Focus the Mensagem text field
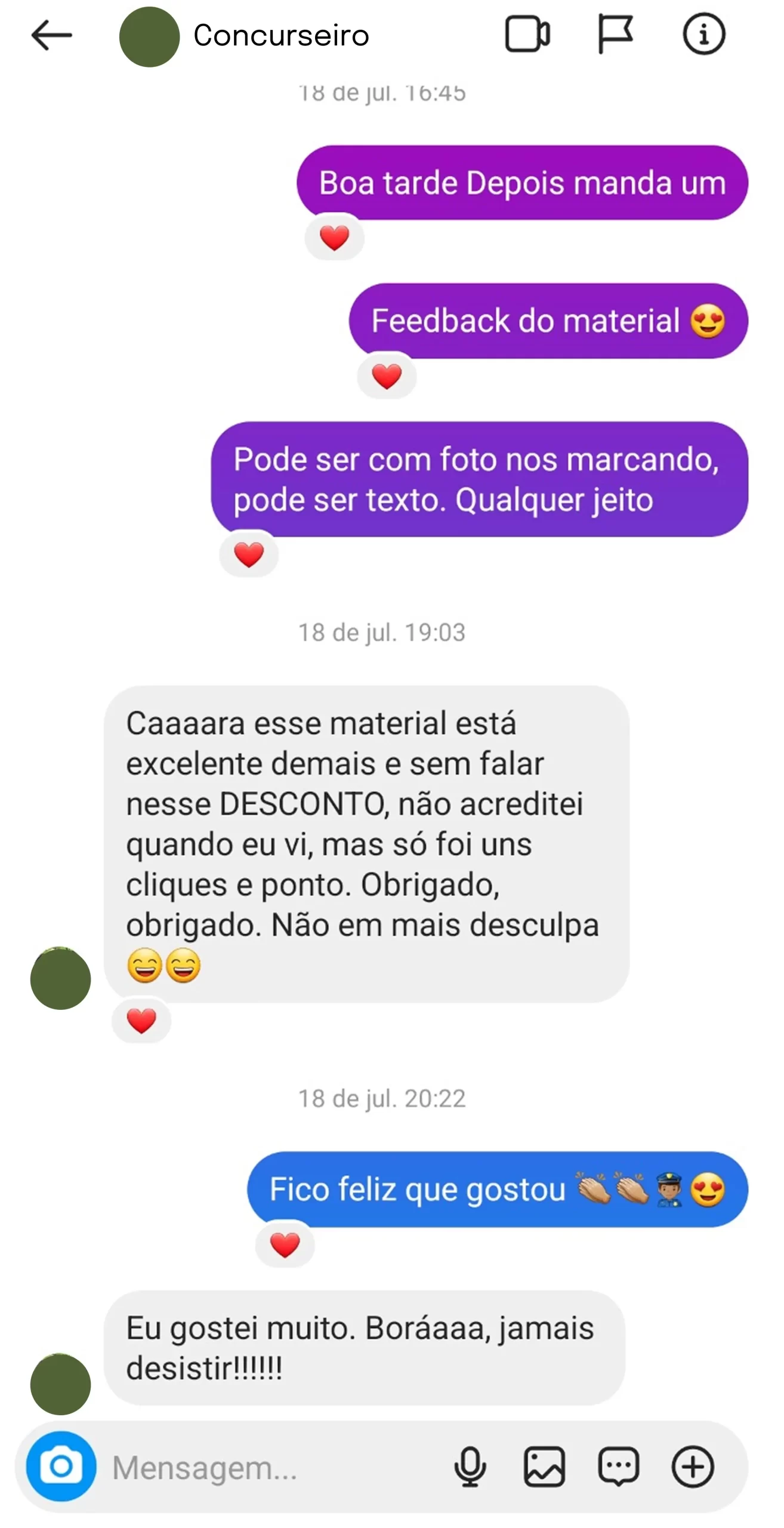This screenshot has width=784, height=1528. tap(268, 1467)
